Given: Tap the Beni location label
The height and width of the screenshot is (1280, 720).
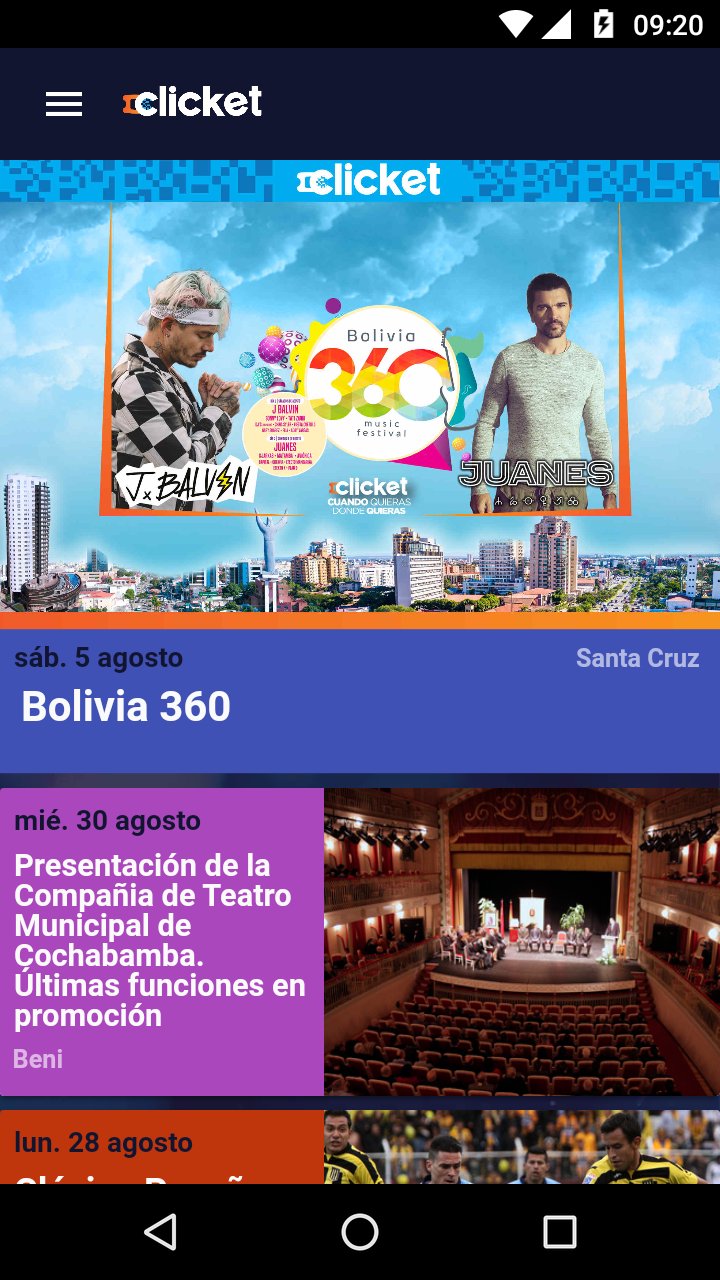Looking at the screenshot, I should 37,1057.
